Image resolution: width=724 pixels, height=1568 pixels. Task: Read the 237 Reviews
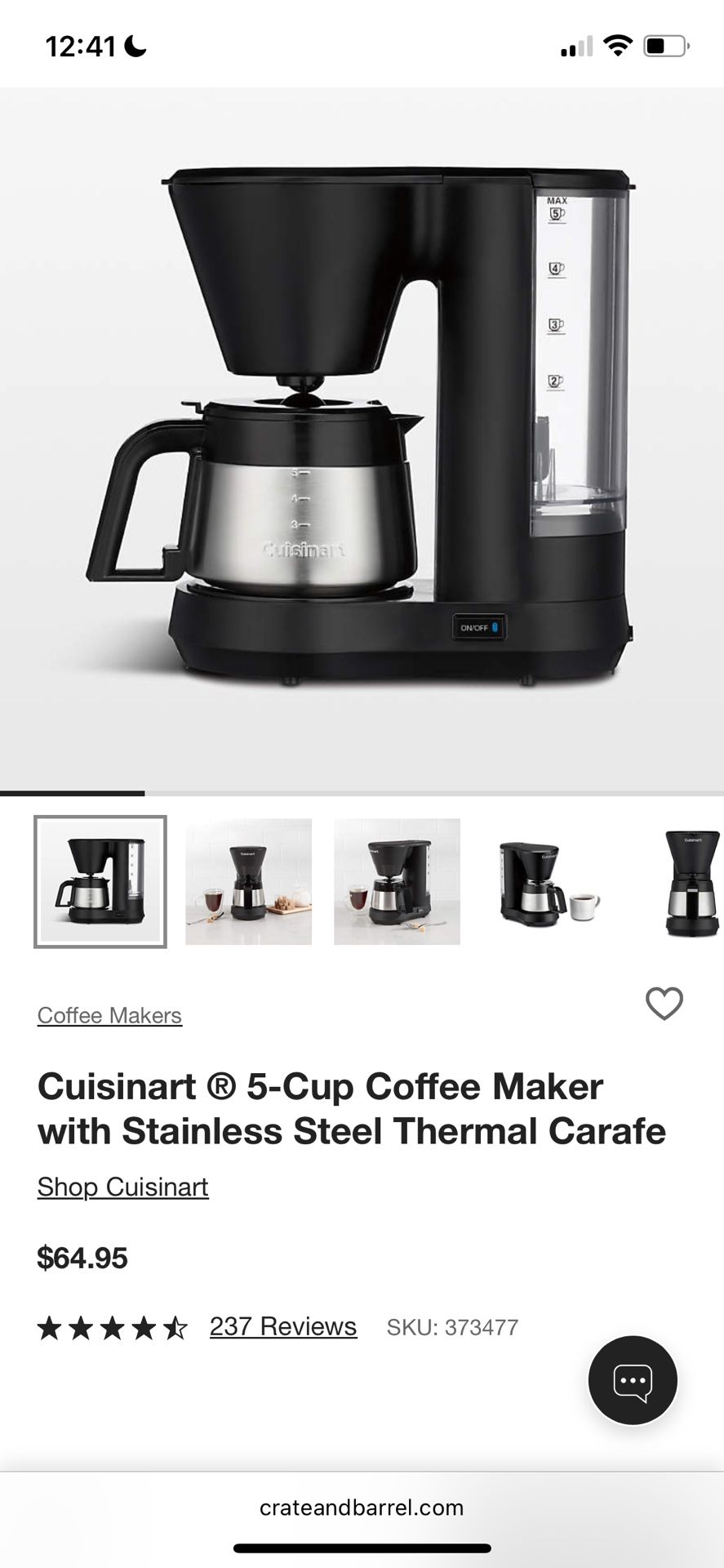[x=283, y=1326]
